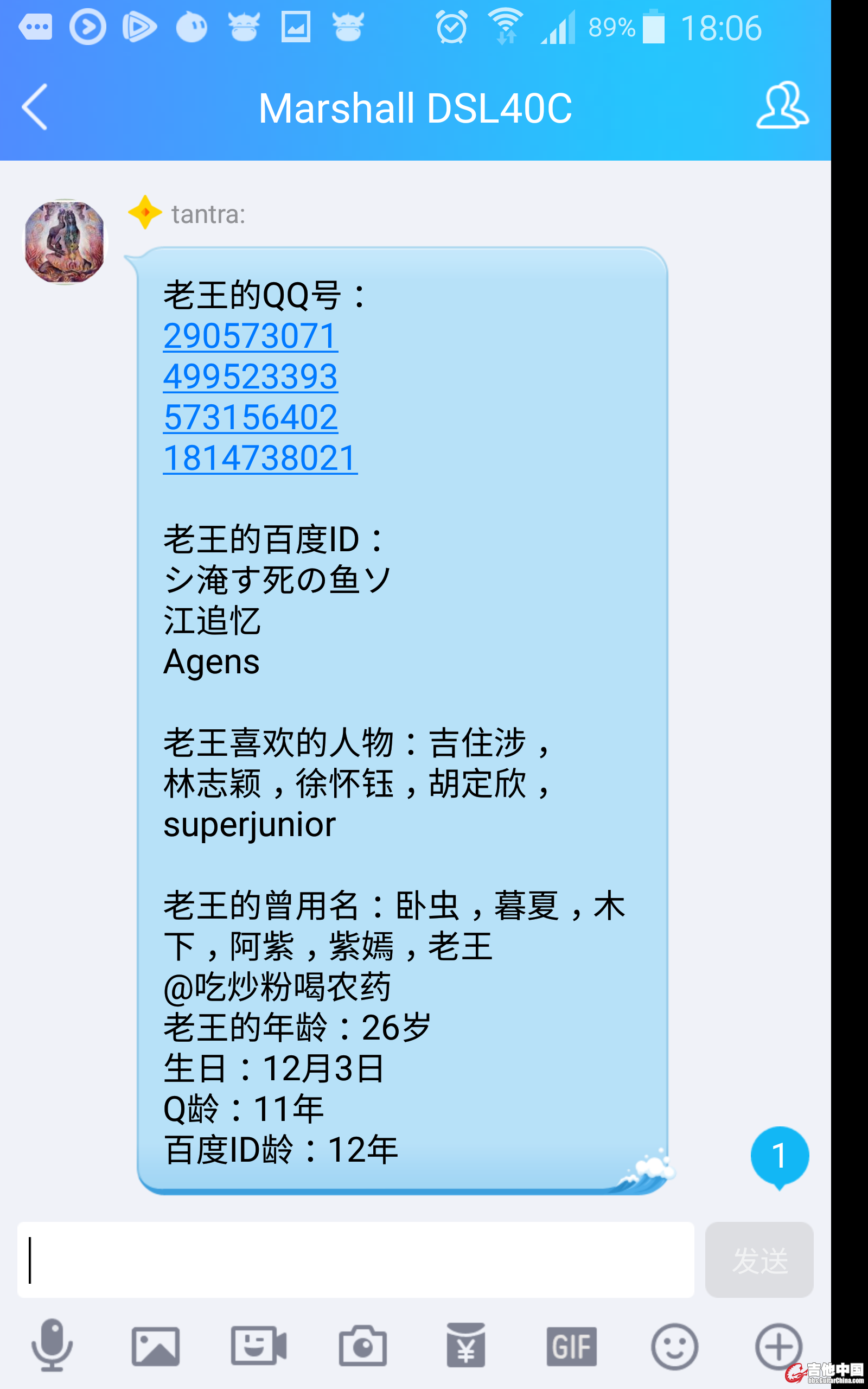The width and height of the screenshot is (868, 1389).
Task: Send a red packet with the ¥ icon
Action: (466, 1345)
